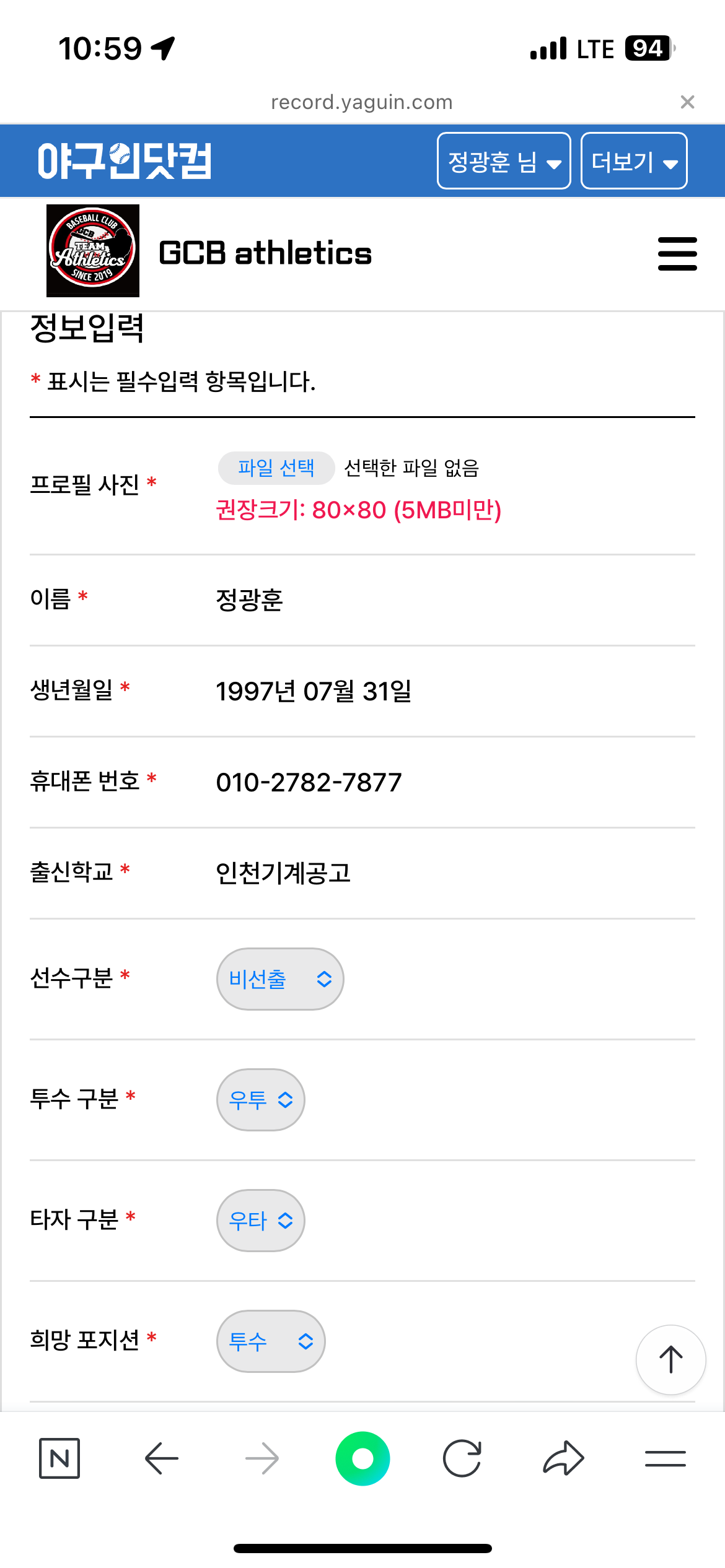725x1568 pixels.
Task: Open the hamburger menu beside GCB athletics
Action: coord(677,253)
